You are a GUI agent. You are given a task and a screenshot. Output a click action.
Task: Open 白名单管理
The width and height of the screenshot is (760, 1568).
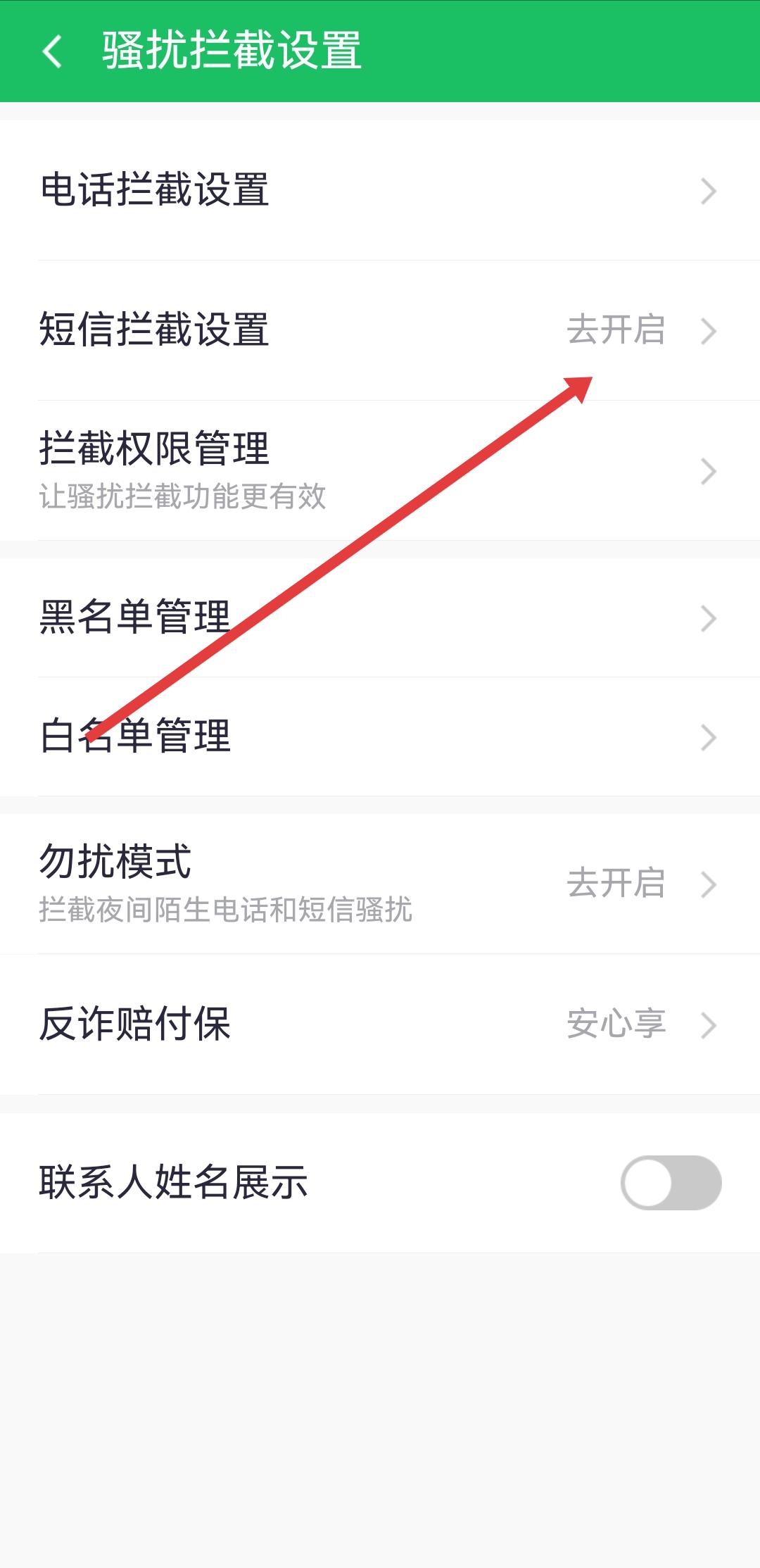tap(380, 736)
